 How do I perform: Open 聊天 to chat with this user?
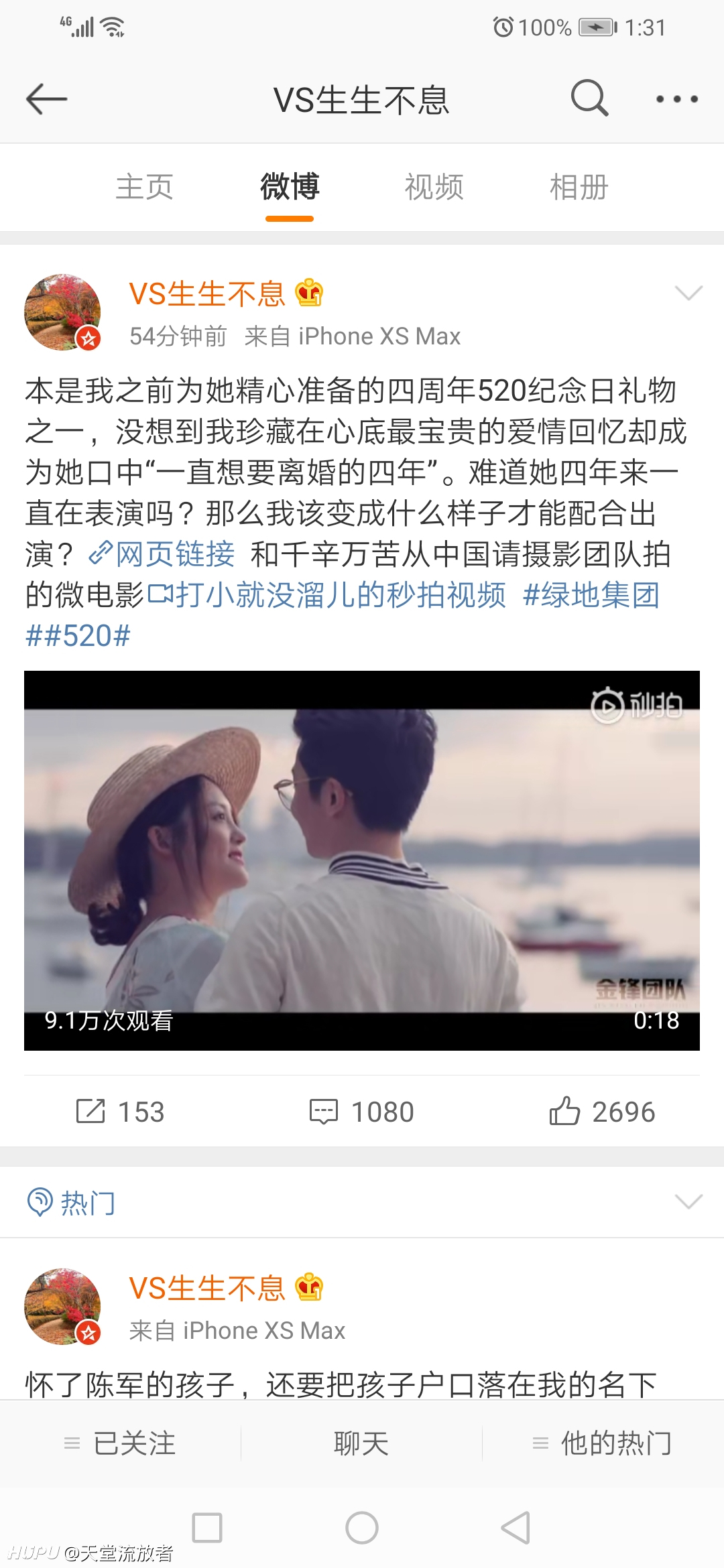361,1443
